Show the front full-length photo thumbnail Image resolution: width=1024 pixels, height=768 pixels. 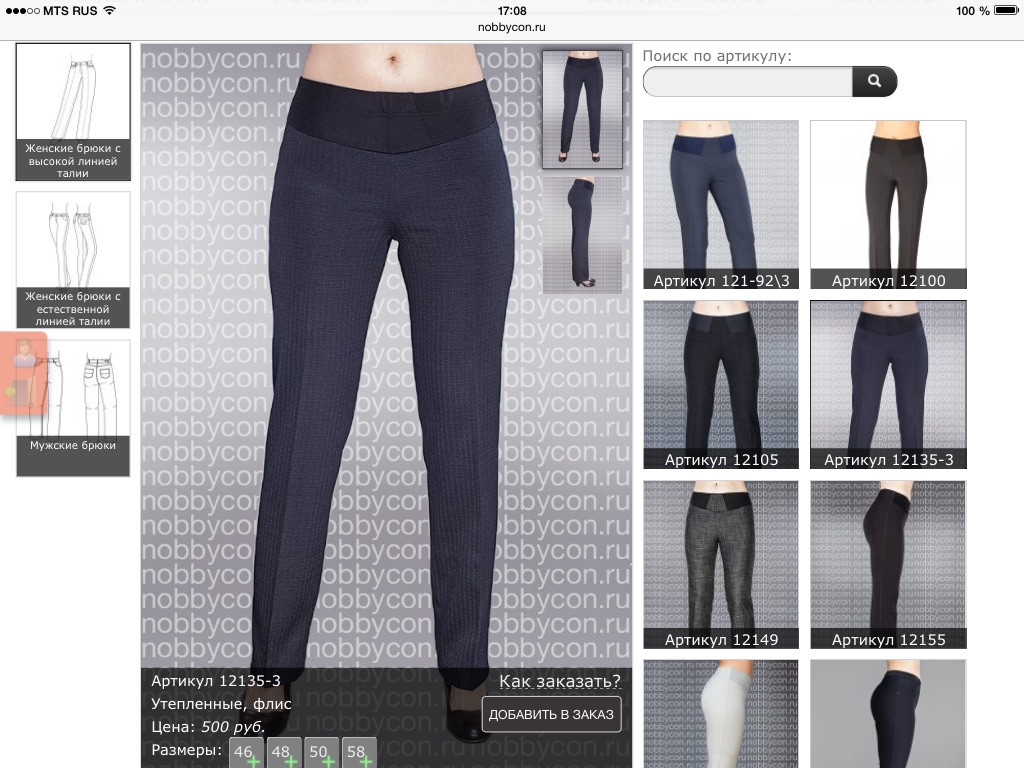pyautogui.click(x=582, y=109)
